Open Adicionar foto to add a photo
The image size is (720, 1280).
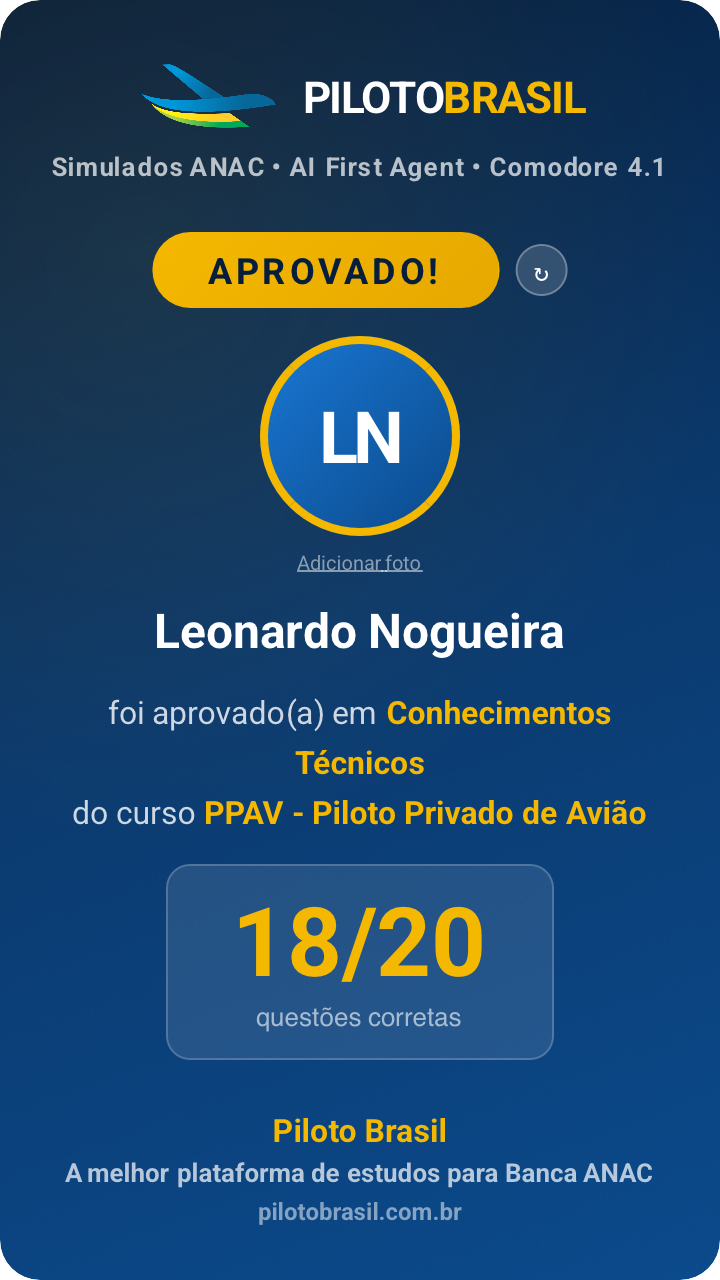click(x=360, y=563)
